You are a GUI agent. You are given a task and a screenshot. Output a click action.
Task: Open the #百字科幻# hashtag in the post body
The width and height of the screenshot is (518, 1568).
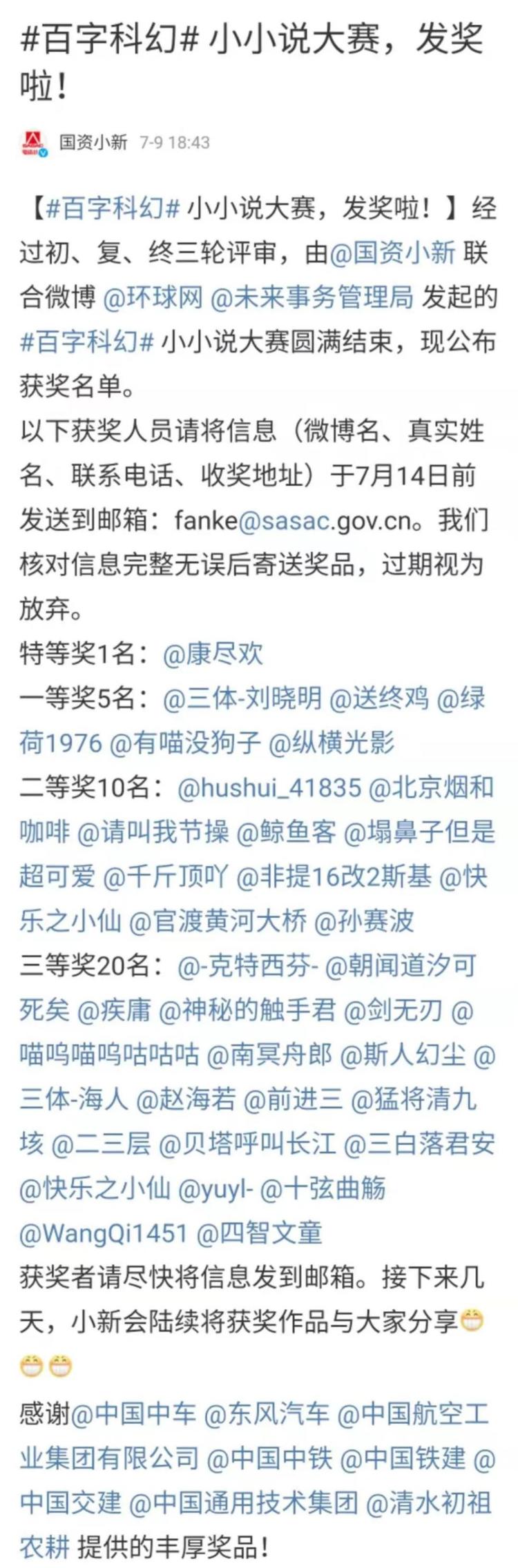click(114, 208)
